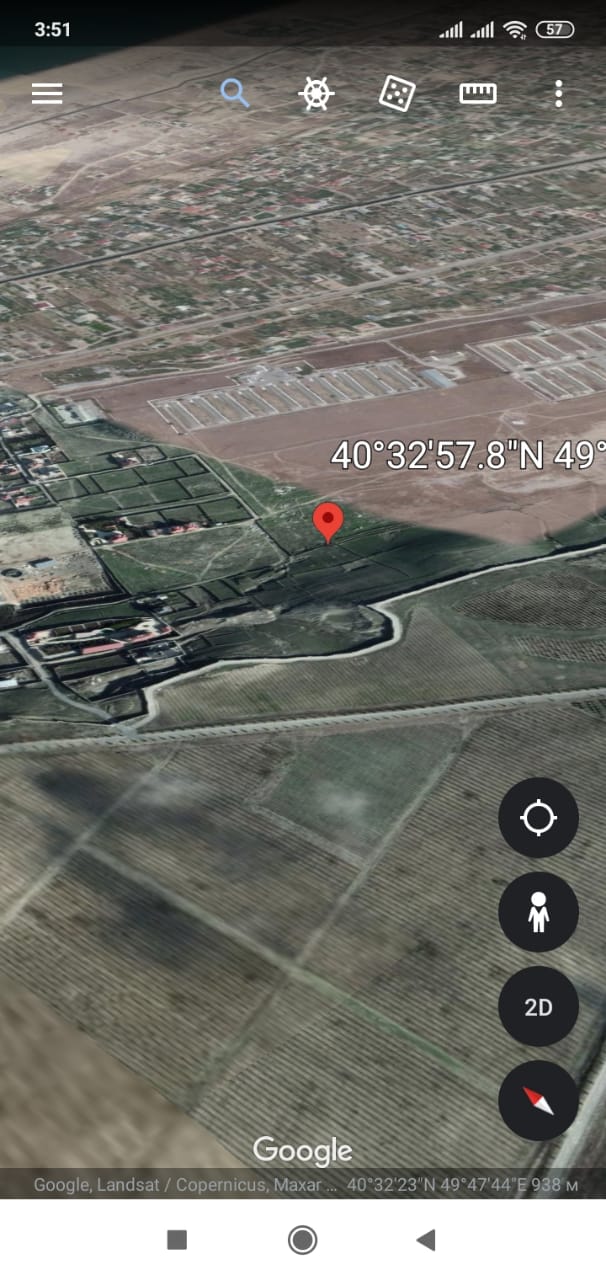Screen dimensions: 606x1280
Task: Tap the red location pin
Action: (x=328, y=523)
